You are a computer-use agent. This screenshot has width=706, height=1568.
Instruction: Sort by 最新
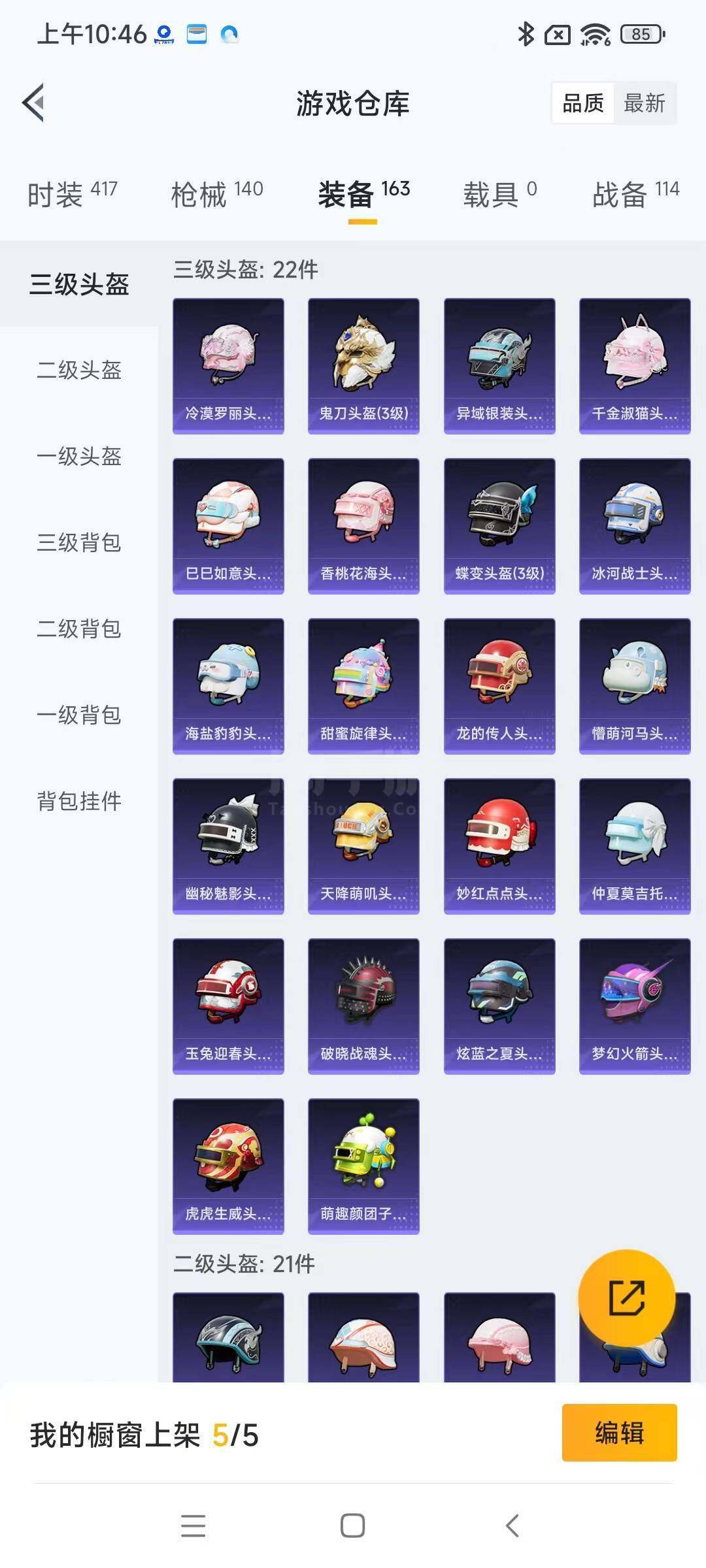(644, 103)
